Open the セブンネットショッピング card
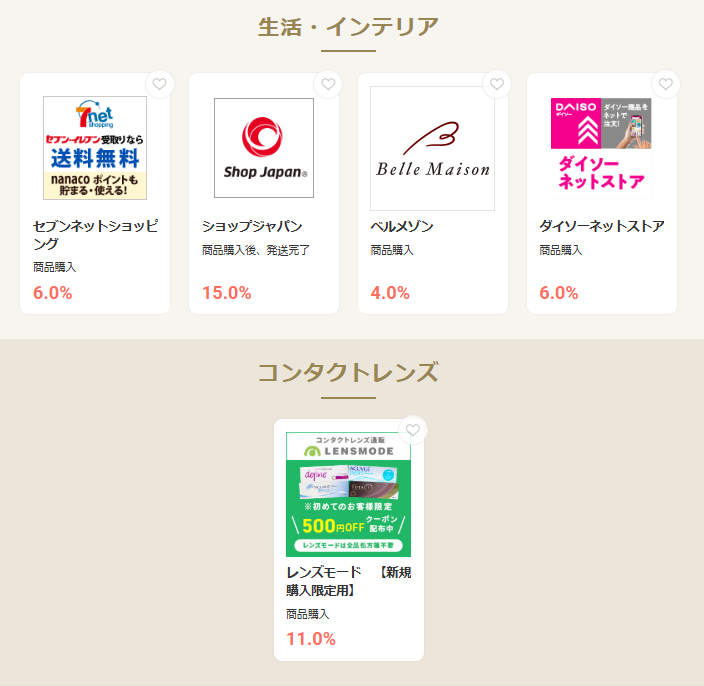 [95, 200]
